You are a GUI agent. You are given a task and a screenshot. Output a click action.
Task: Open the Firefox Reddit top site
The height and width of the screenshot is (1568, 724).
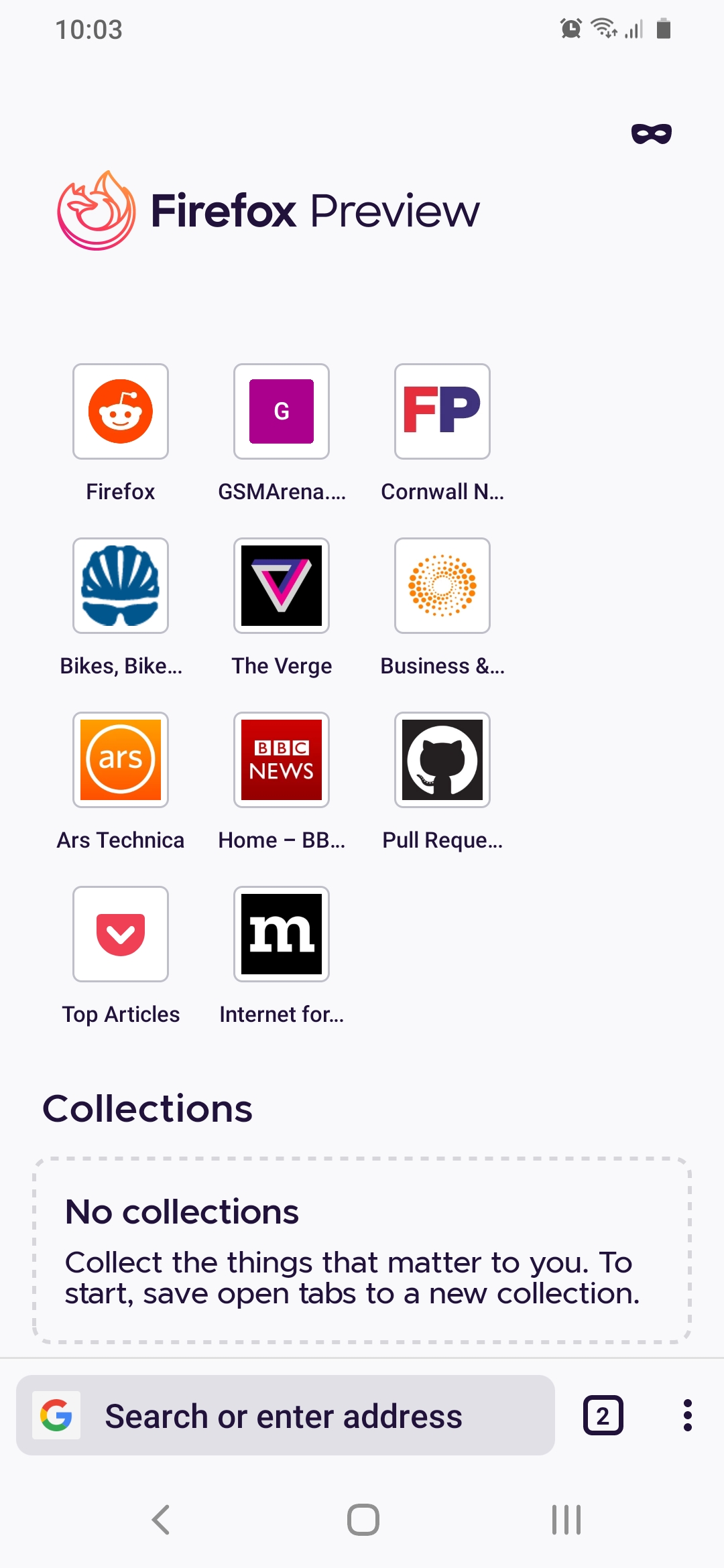point(121,411)
